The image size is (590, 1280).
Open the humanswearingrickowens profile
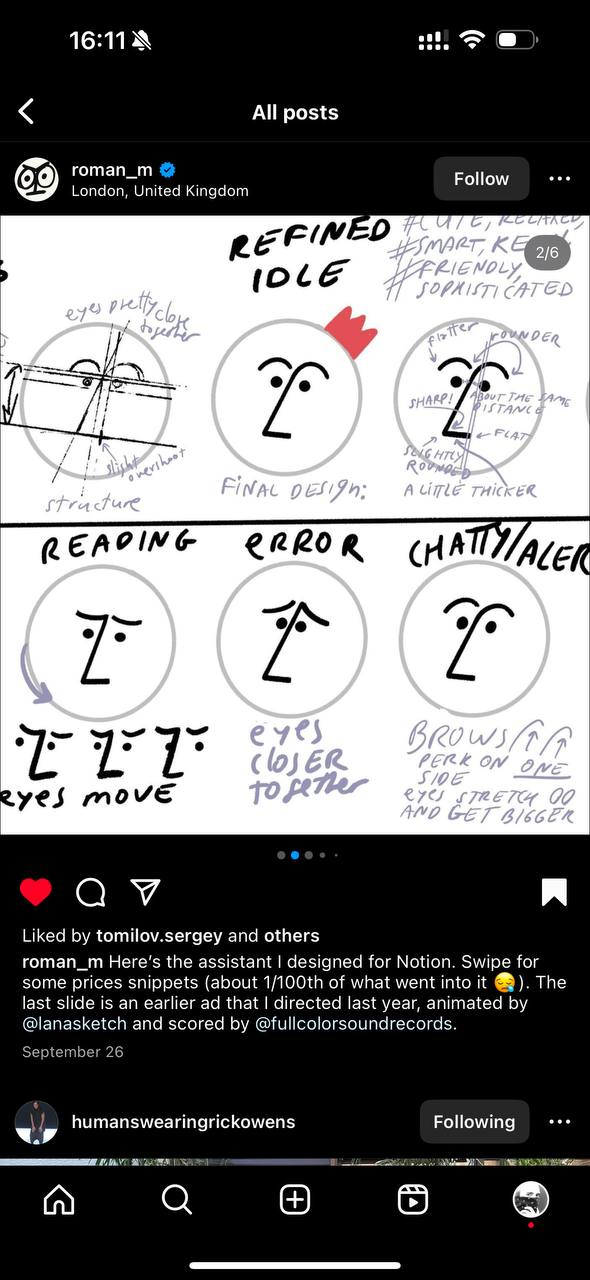pyautogui.click(x=184, y=1122)
